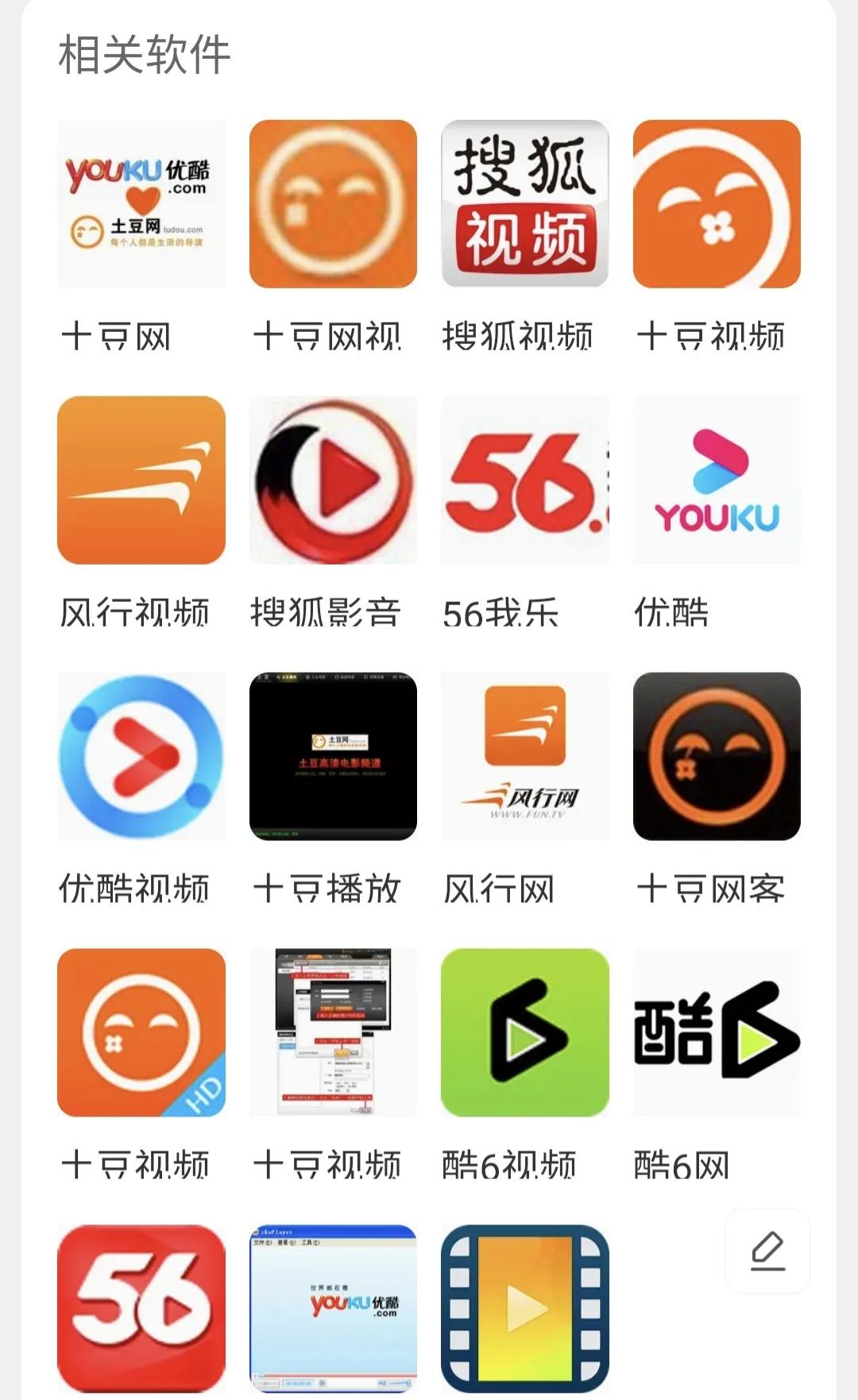Viewport: 858px width, 1400px height.
Task: Open the iKuPlayer window screenshot icon
Action: pyautogui.click(x=332, y=1310)
